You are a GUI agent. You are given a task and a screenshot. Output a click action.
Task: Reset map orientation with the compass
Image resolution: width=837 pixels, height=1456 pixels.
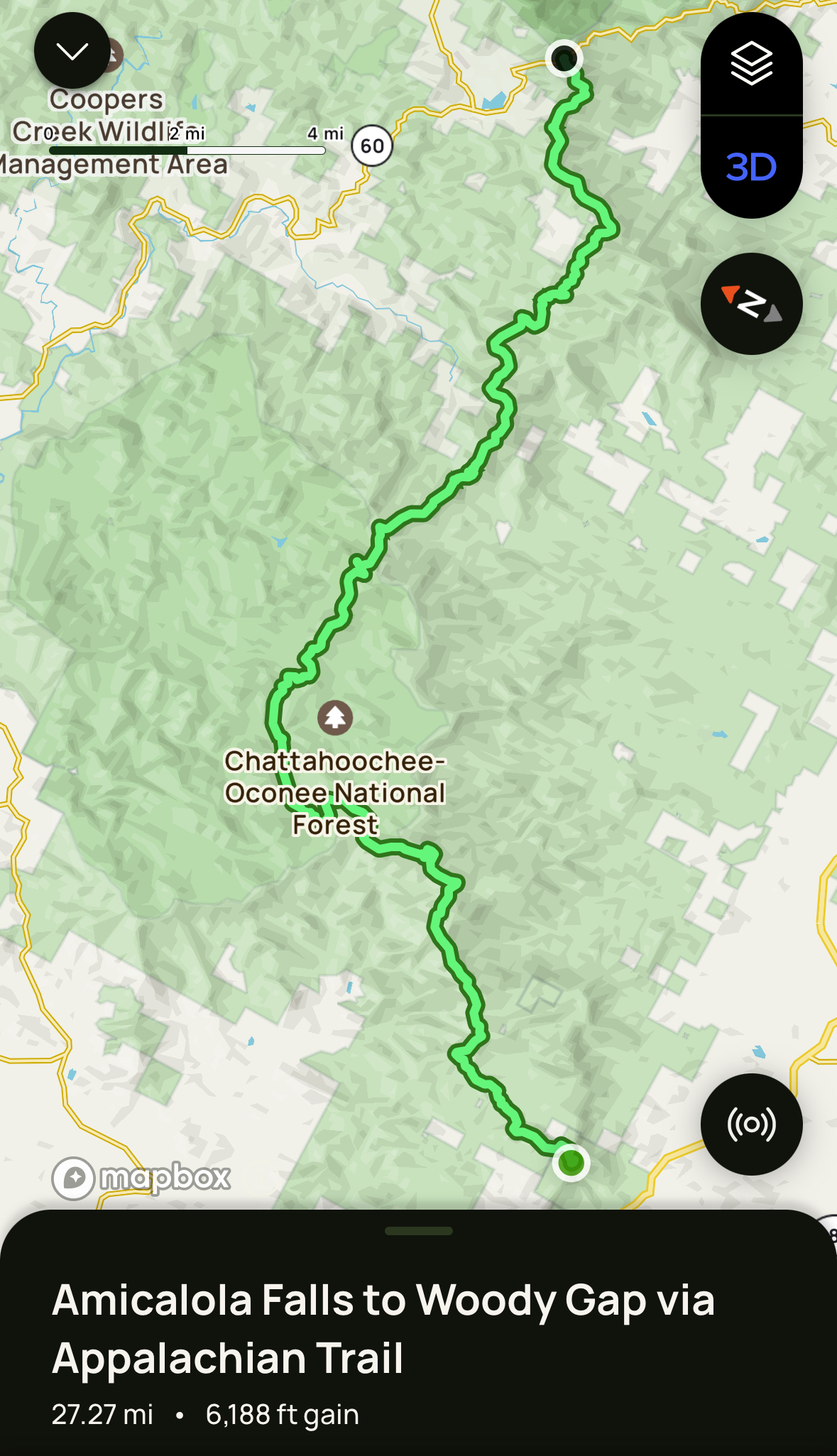click(x=751, y=304)
